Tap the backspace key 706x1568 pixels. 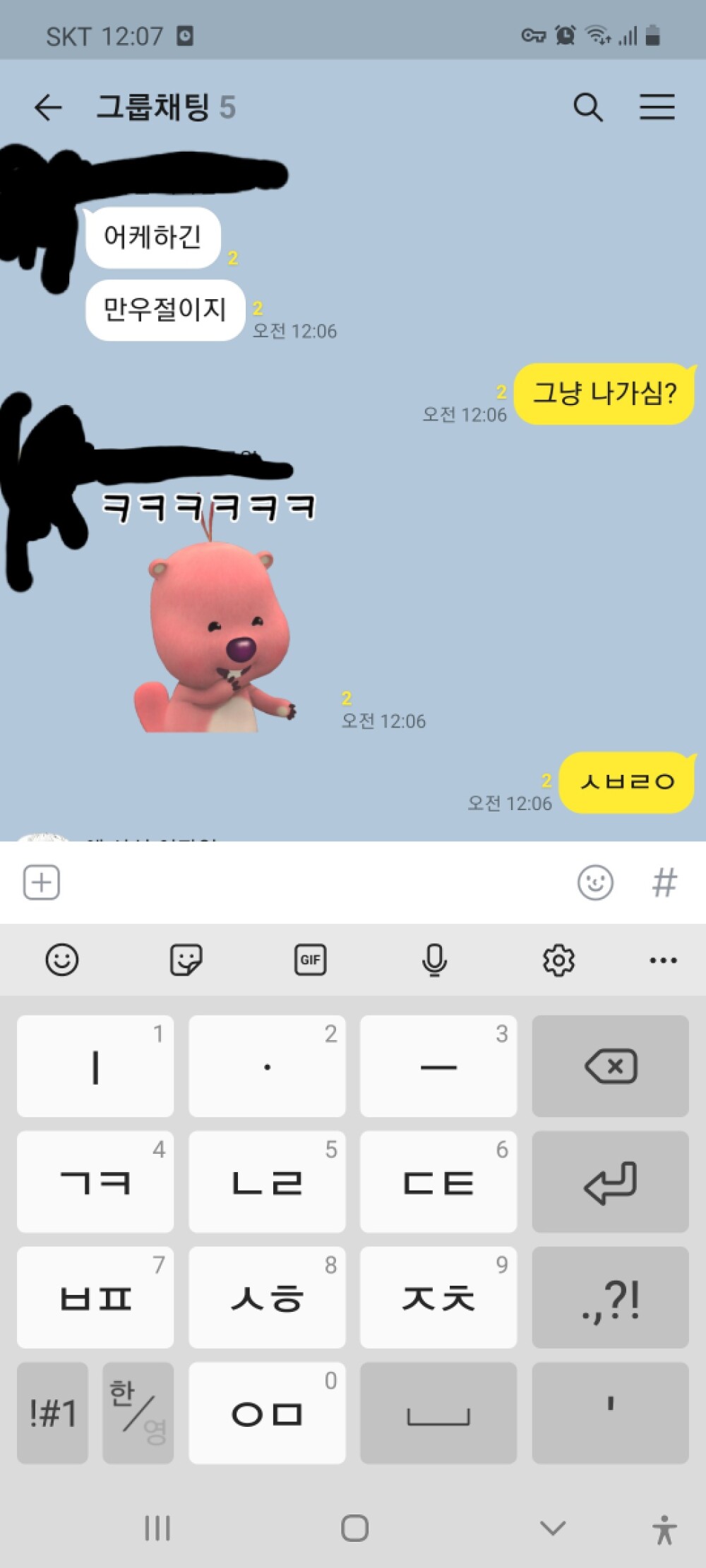click(610, 1066)
